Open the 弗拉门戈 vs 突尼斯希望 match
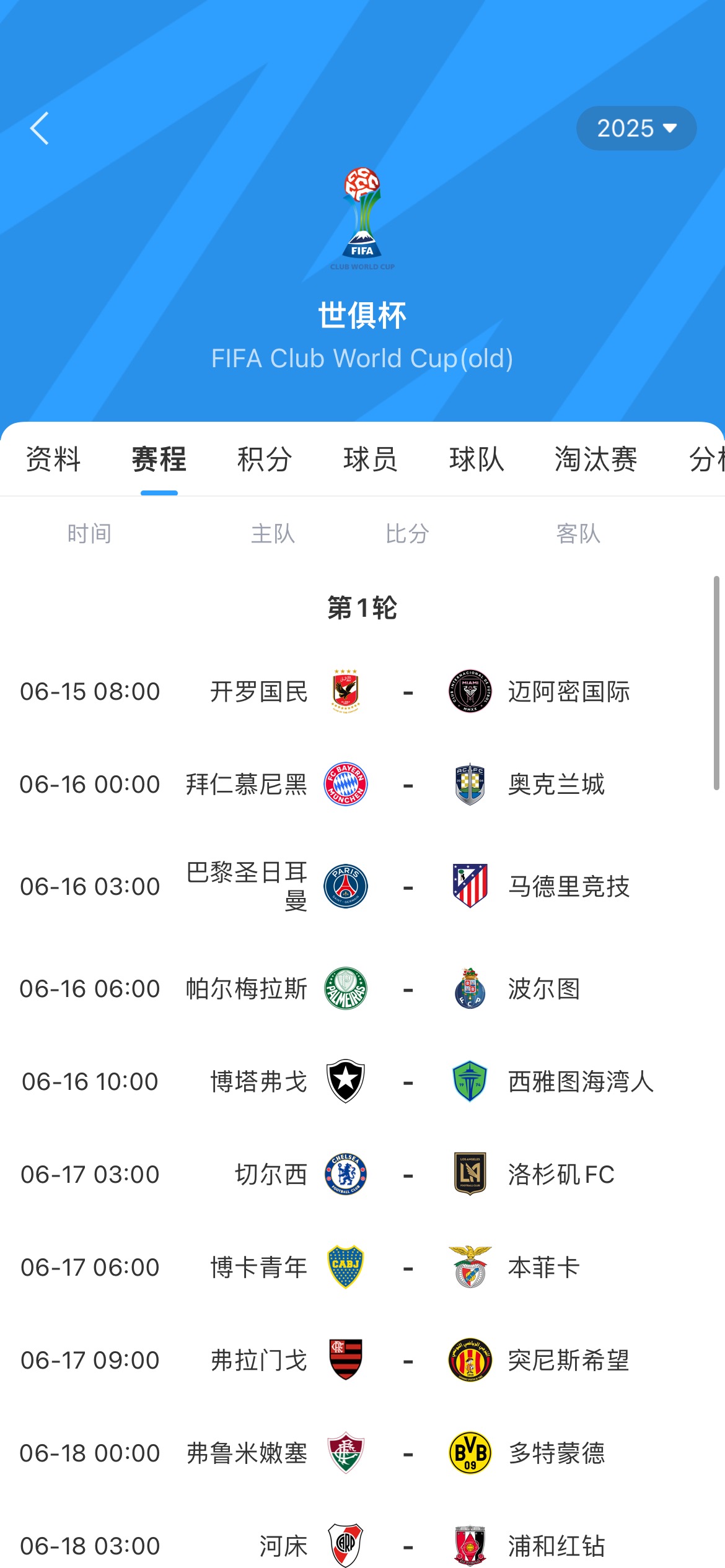 [x=362, y=1361]
